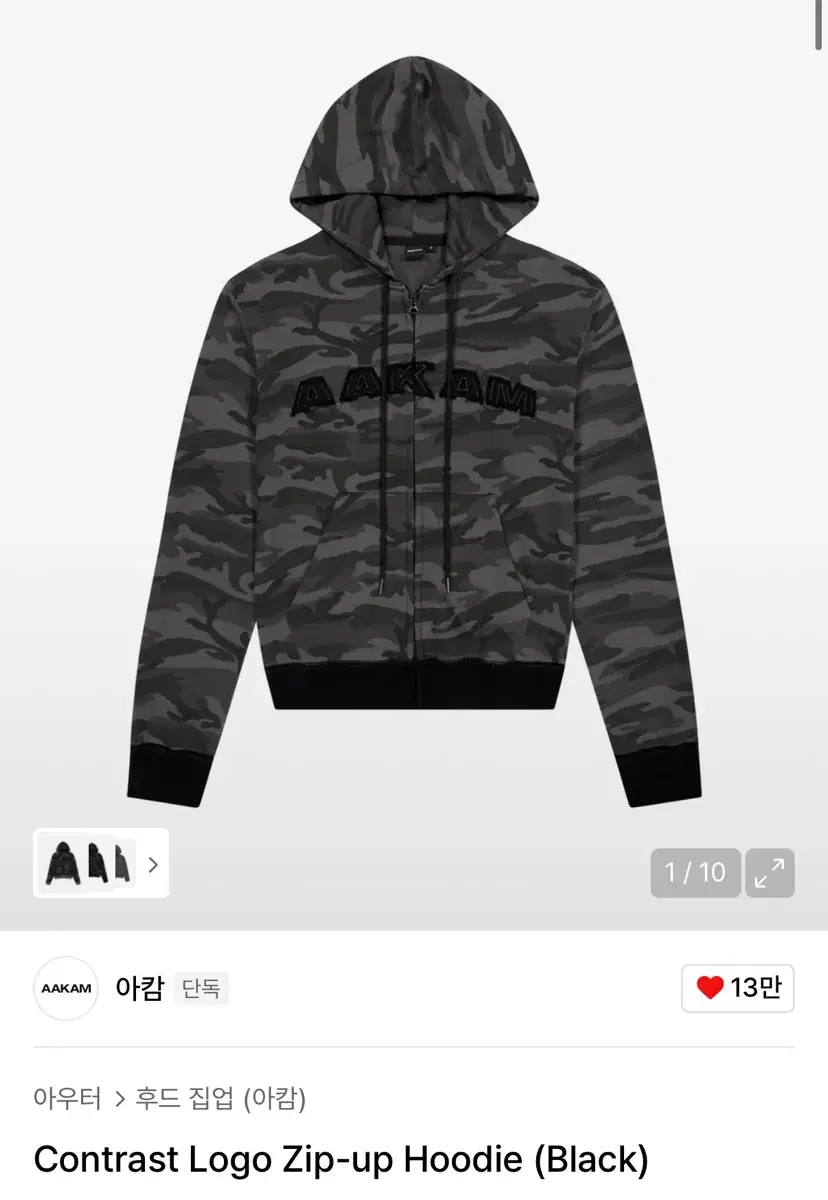This screenshot has width=828, height=1200.
Task: Open the circular AAKAM seller avatar
Action: pyautogui.click(x=66, y=989)
